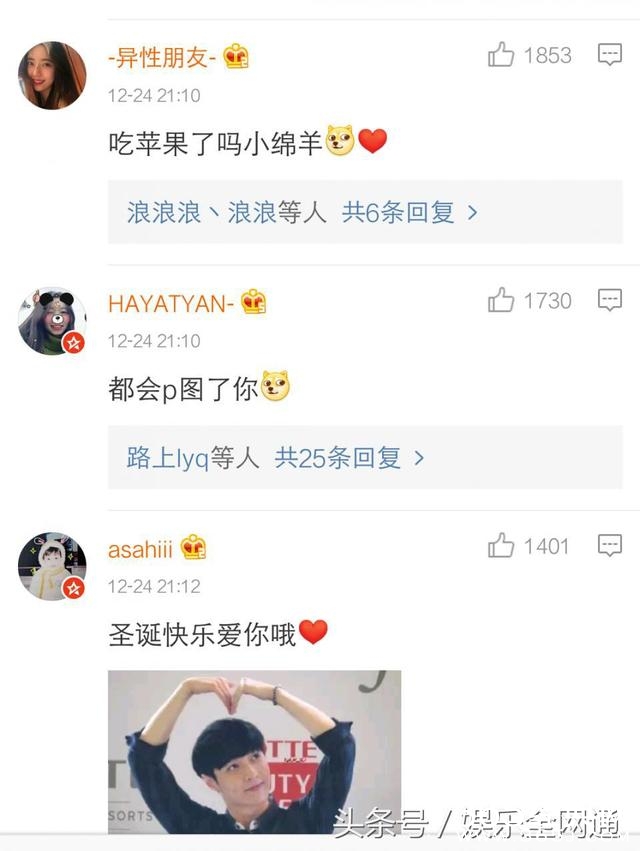640x851 pixels.
Task: Open -异性朋友-'s profile avatar
Action: click(x=52, y=75)
